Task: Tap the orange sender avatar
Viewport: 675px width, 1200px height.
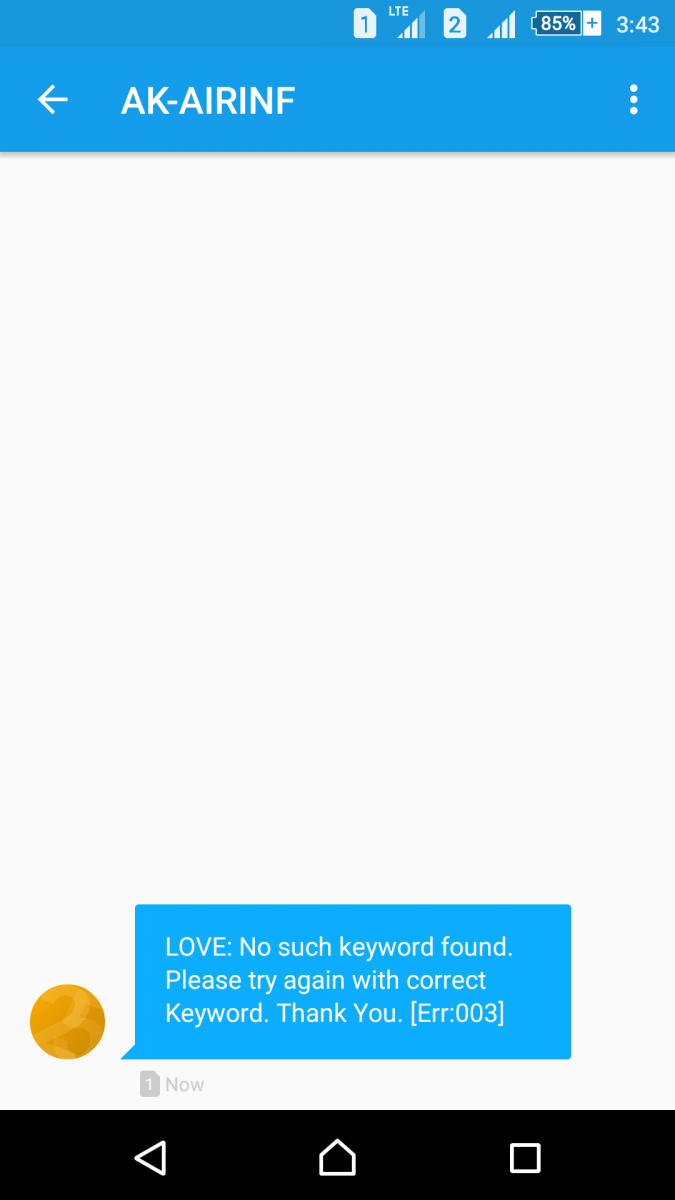Action: pos(68,1021)
